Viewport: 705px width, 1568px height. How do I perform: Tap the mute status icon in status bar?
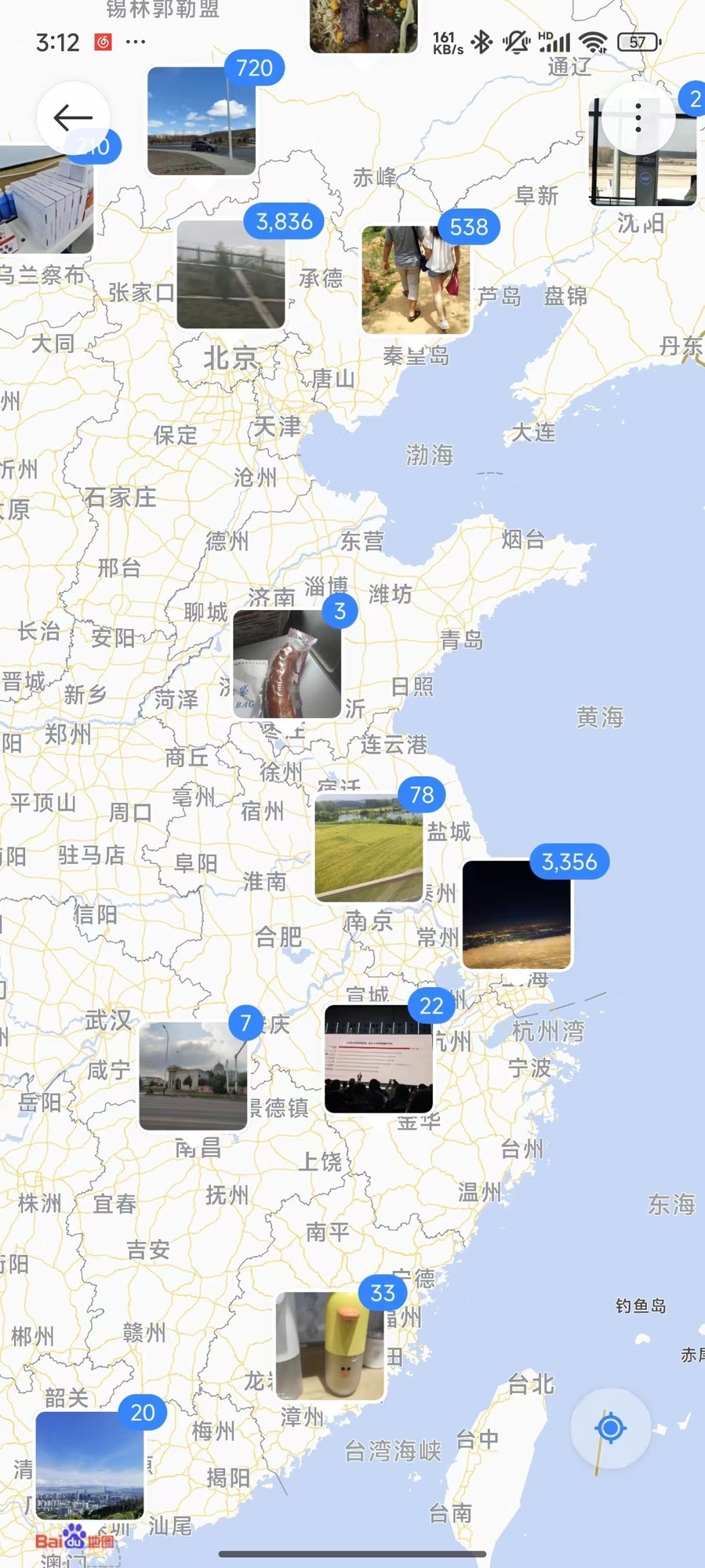(515, 42)
